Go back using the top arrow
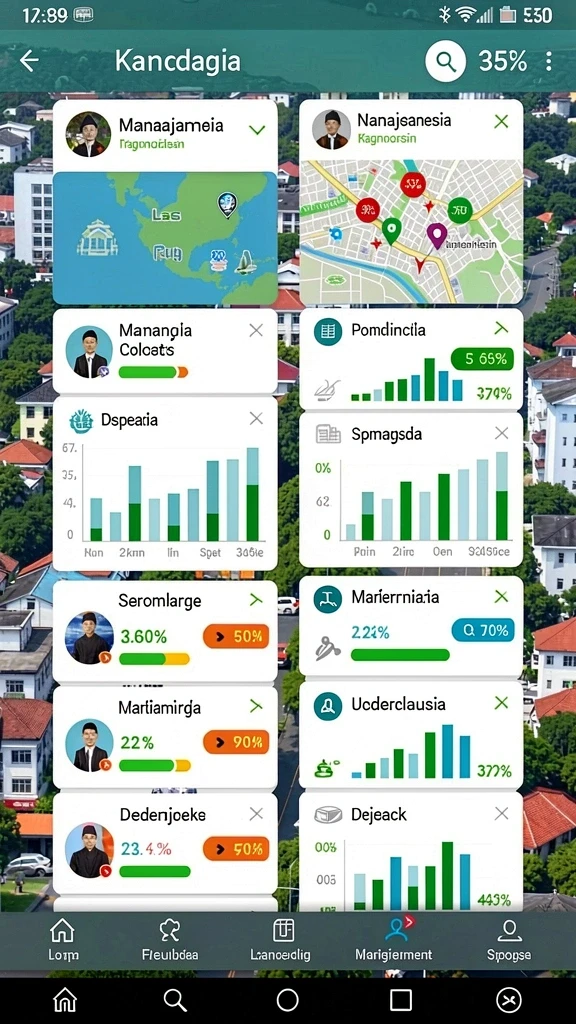 [29, 61]
